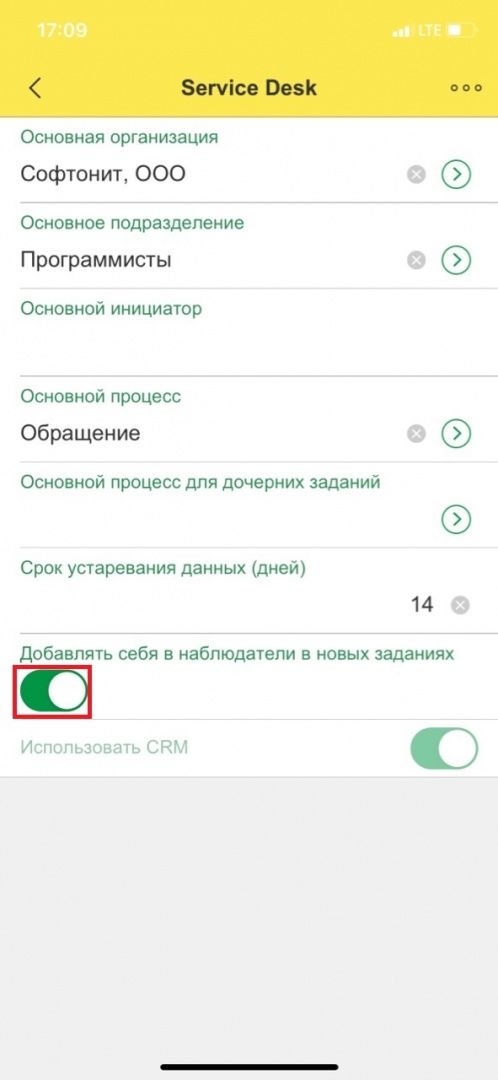Open the Основной процесс selection arrow
This screenshot has width=498, height=1080.
click(x=456, y=434)
